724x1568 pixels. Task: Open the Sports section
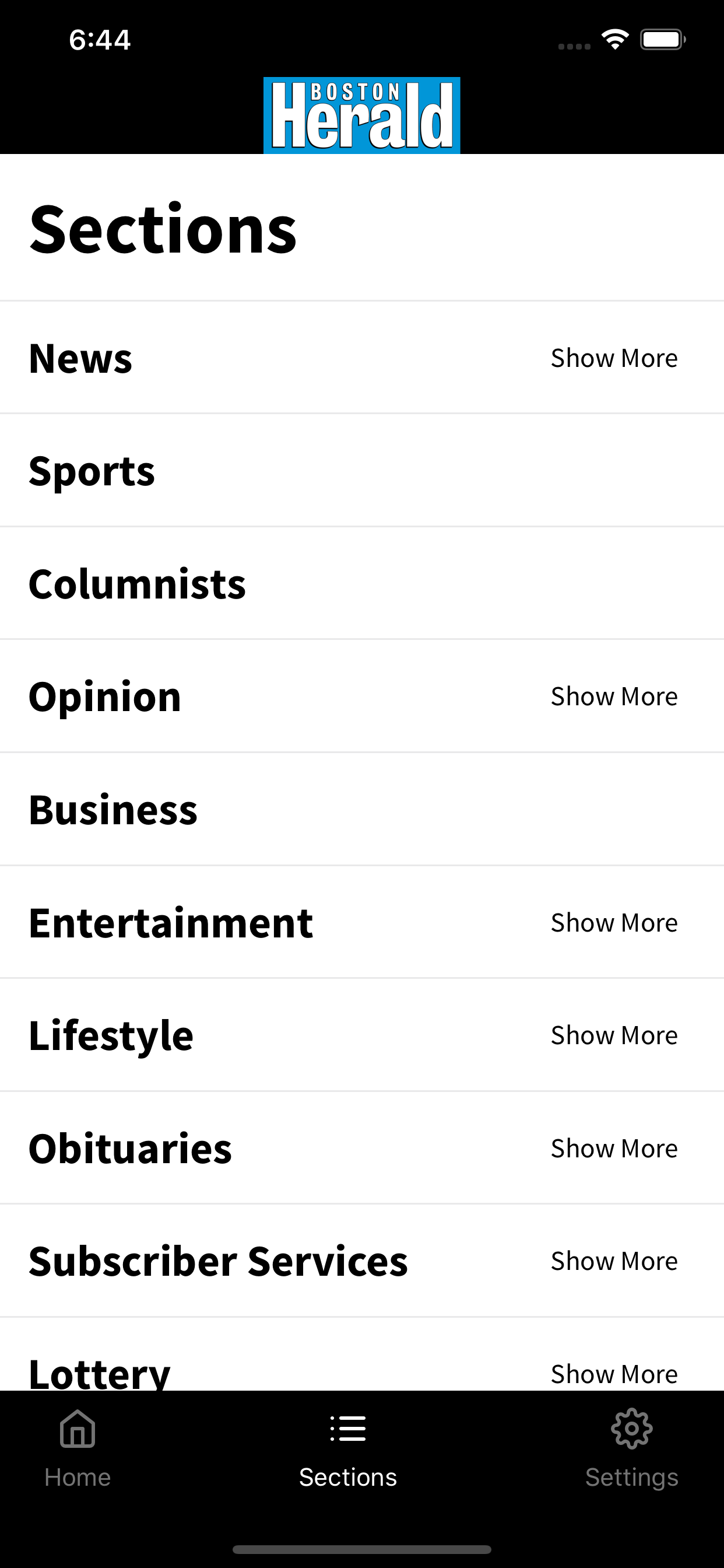pos(92,471)
